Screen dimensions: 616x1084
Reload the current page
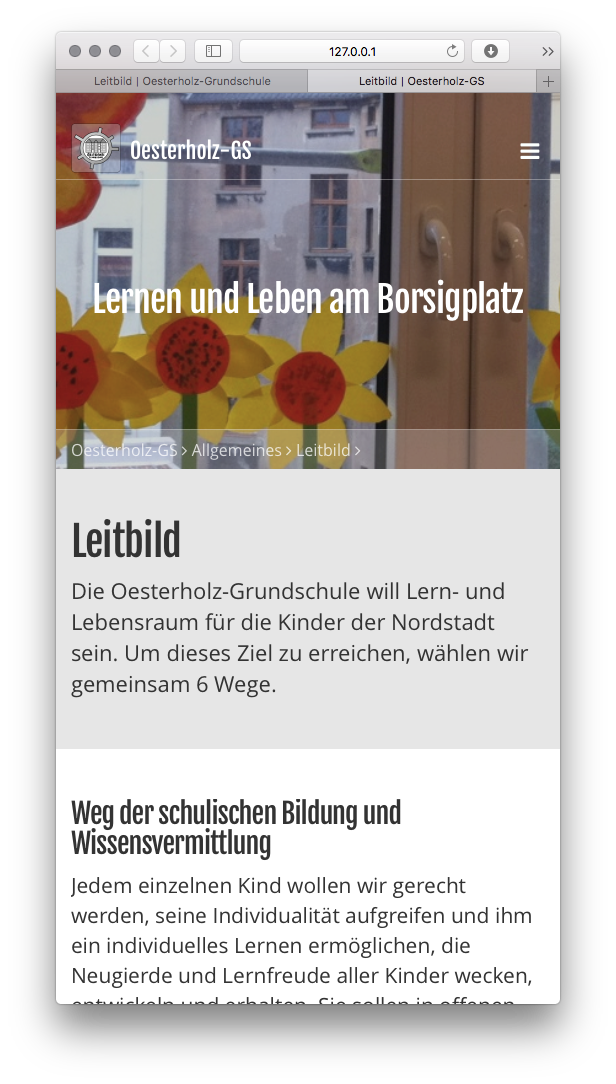coord(452,51)
